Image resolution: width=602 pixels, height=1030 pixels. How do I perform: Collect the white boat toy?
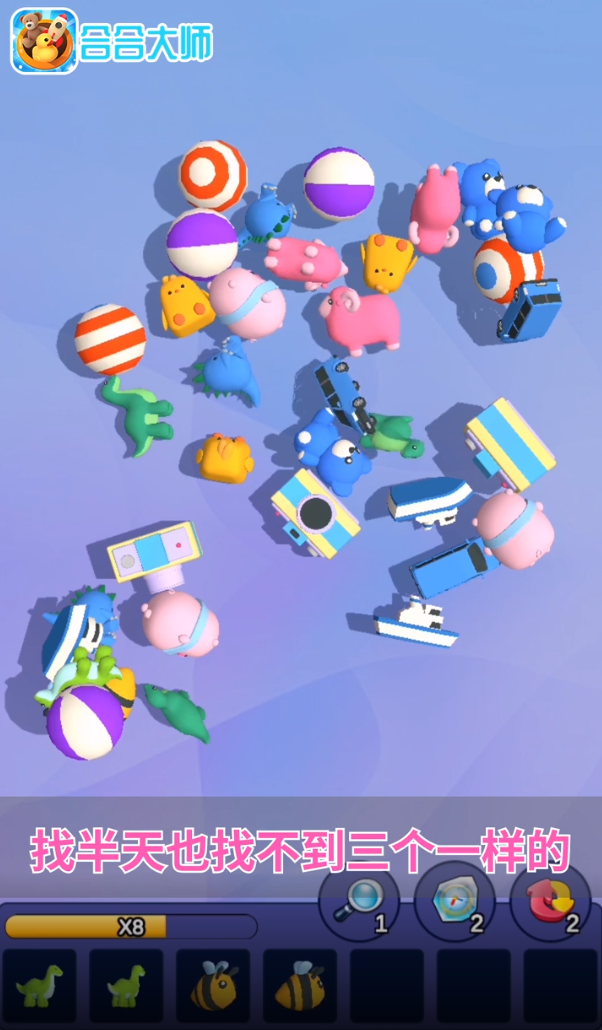point(417,620)
